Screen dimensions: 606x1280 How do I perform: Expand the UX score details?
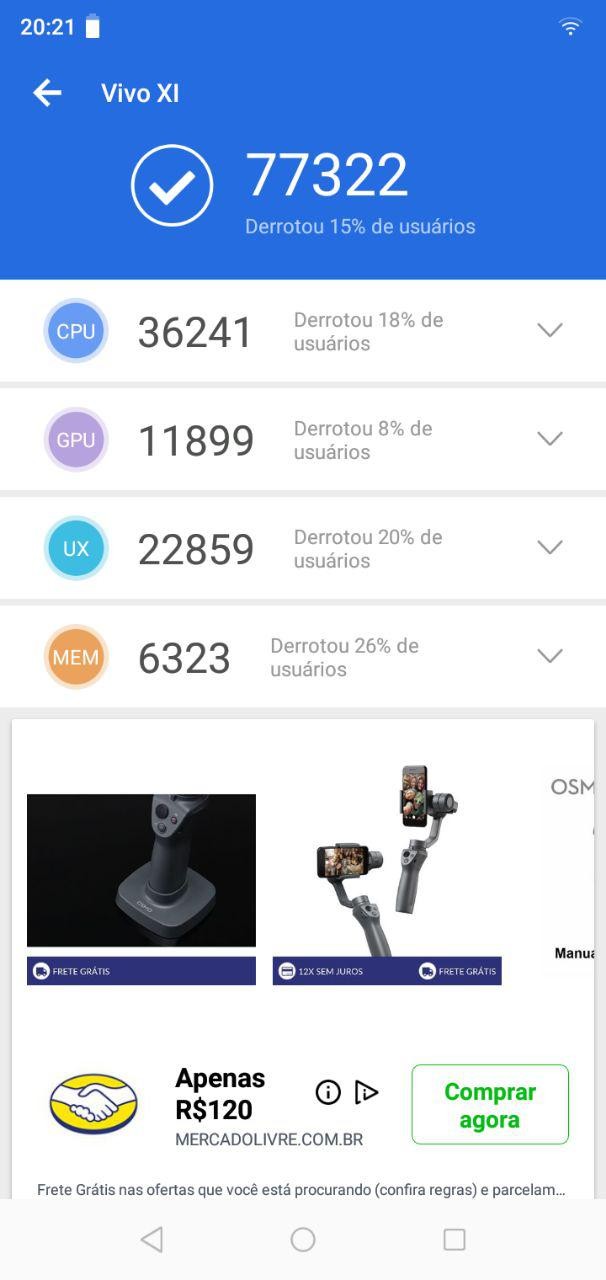550,547
